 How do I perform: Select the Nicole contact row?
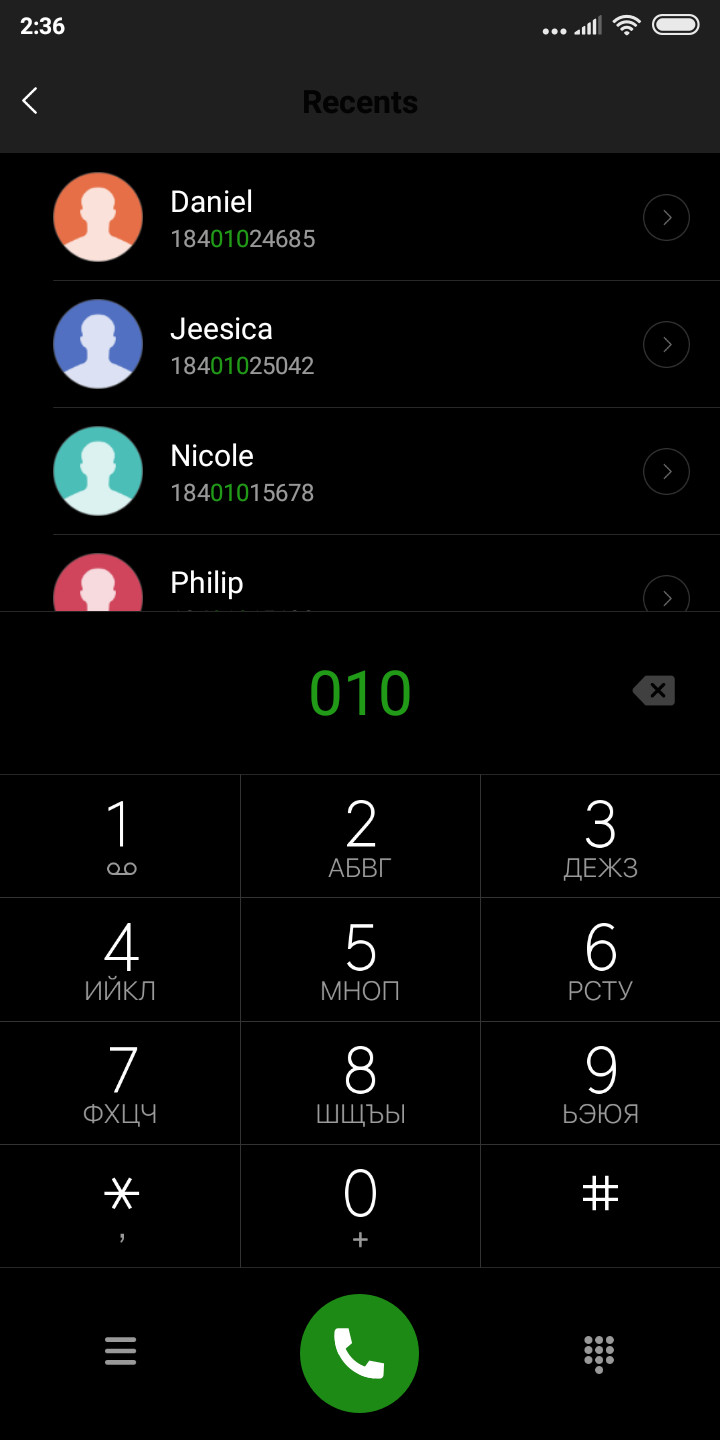[360, 472]
